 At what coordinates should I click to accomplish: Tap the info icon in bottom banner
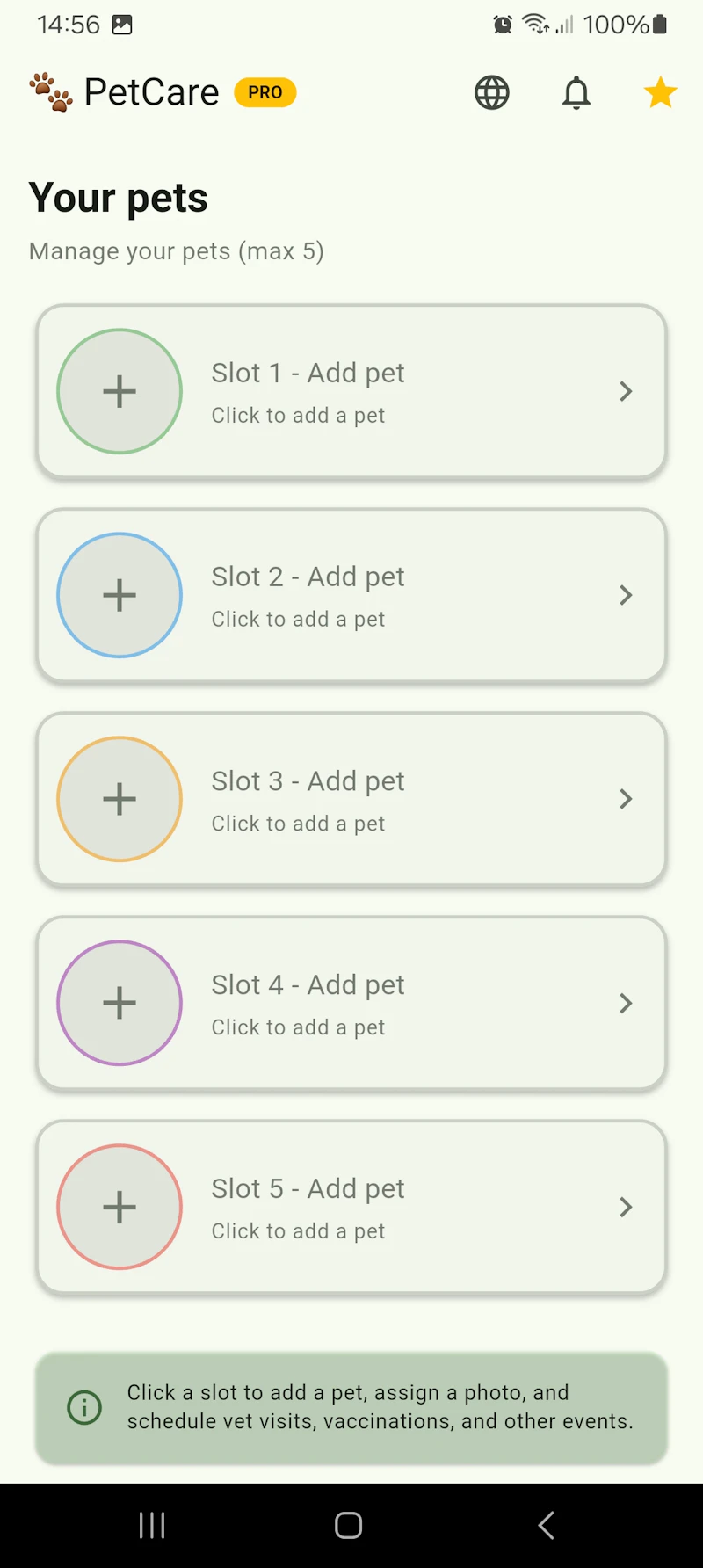[83, 1407]
